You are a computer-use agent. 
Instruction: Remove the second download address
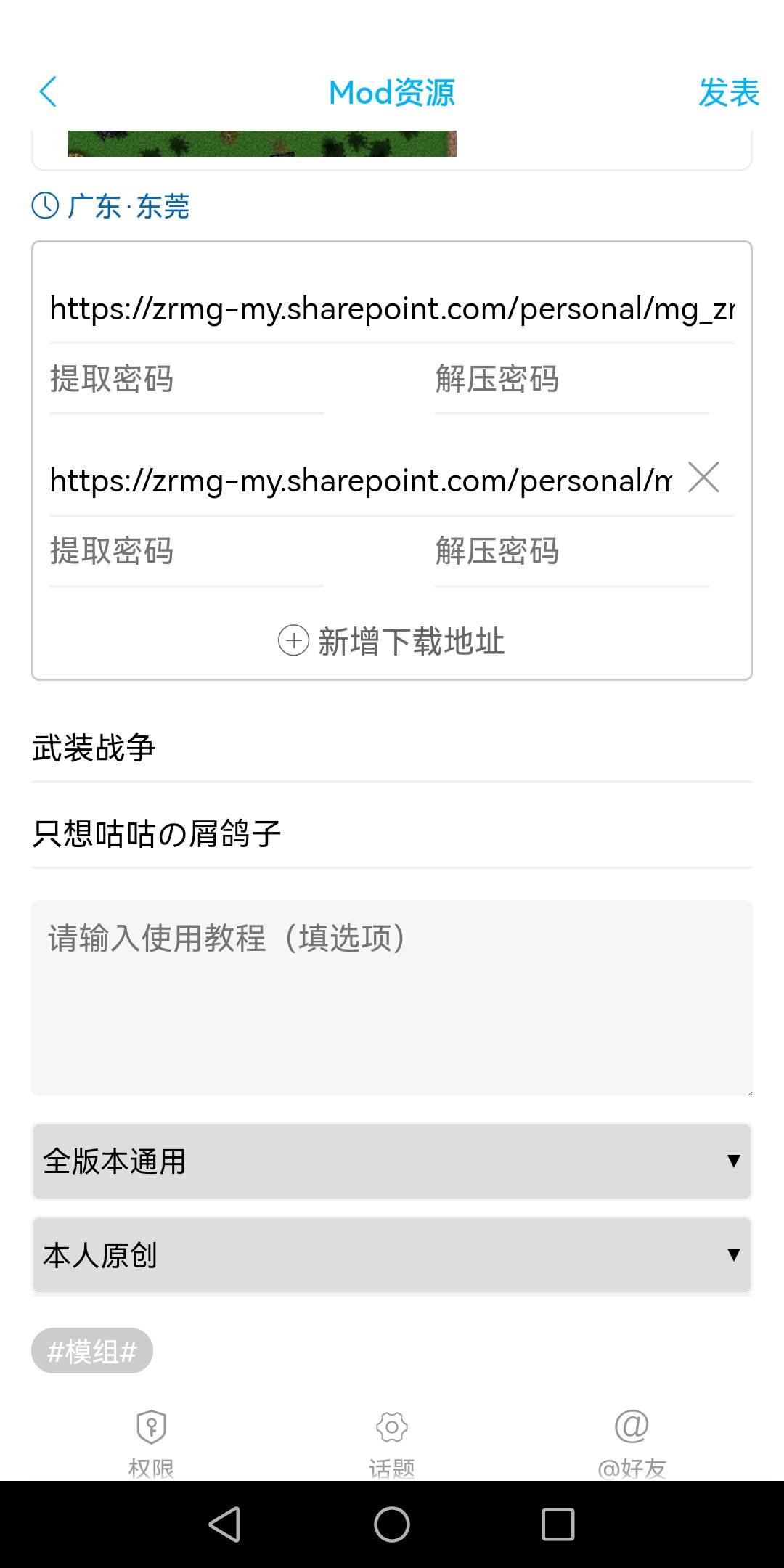pyautogui.click(x=703, y=478)
